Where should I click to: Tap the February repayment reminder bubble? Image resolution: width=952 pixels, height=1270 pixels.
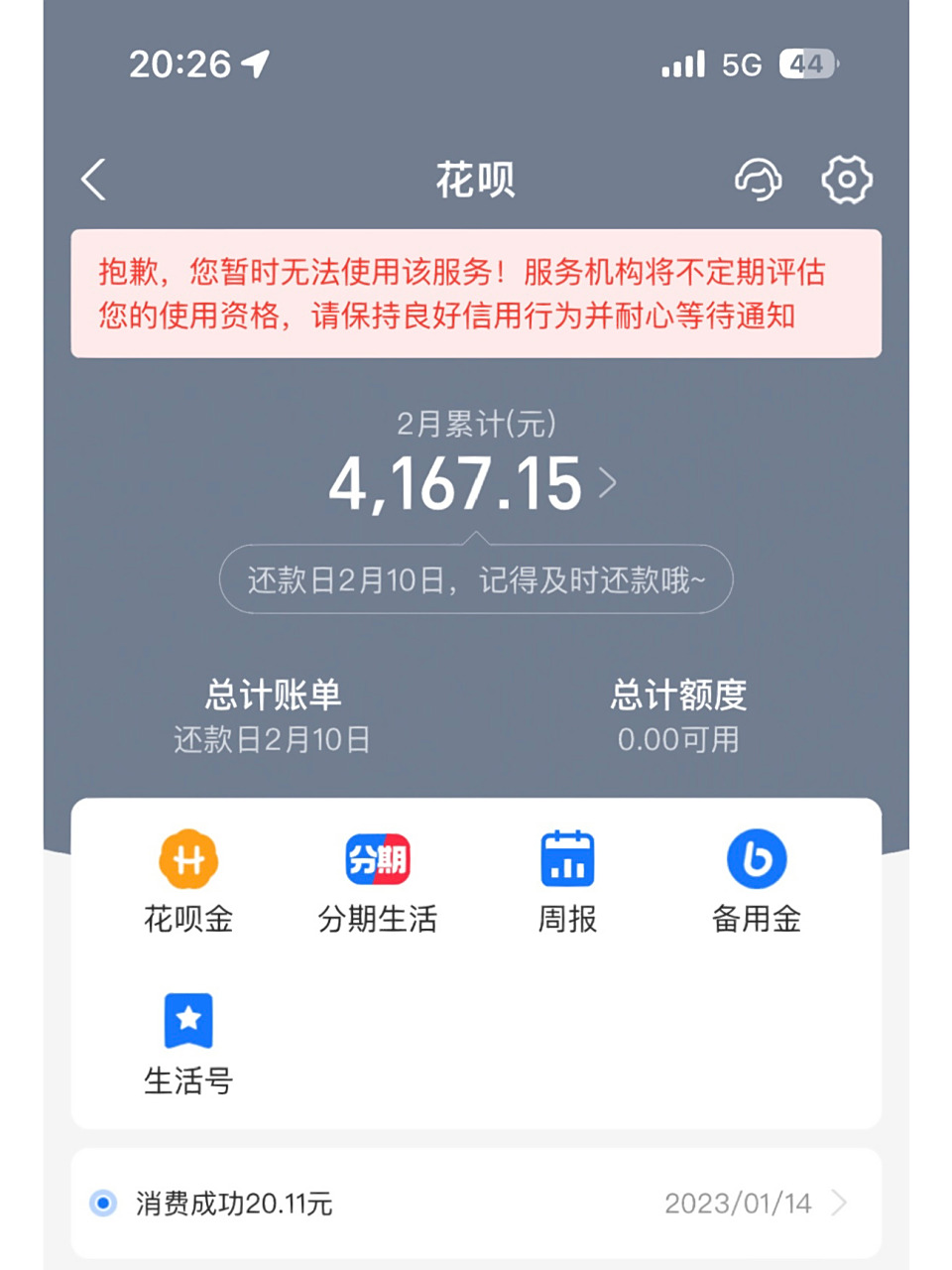coord(475,578)
